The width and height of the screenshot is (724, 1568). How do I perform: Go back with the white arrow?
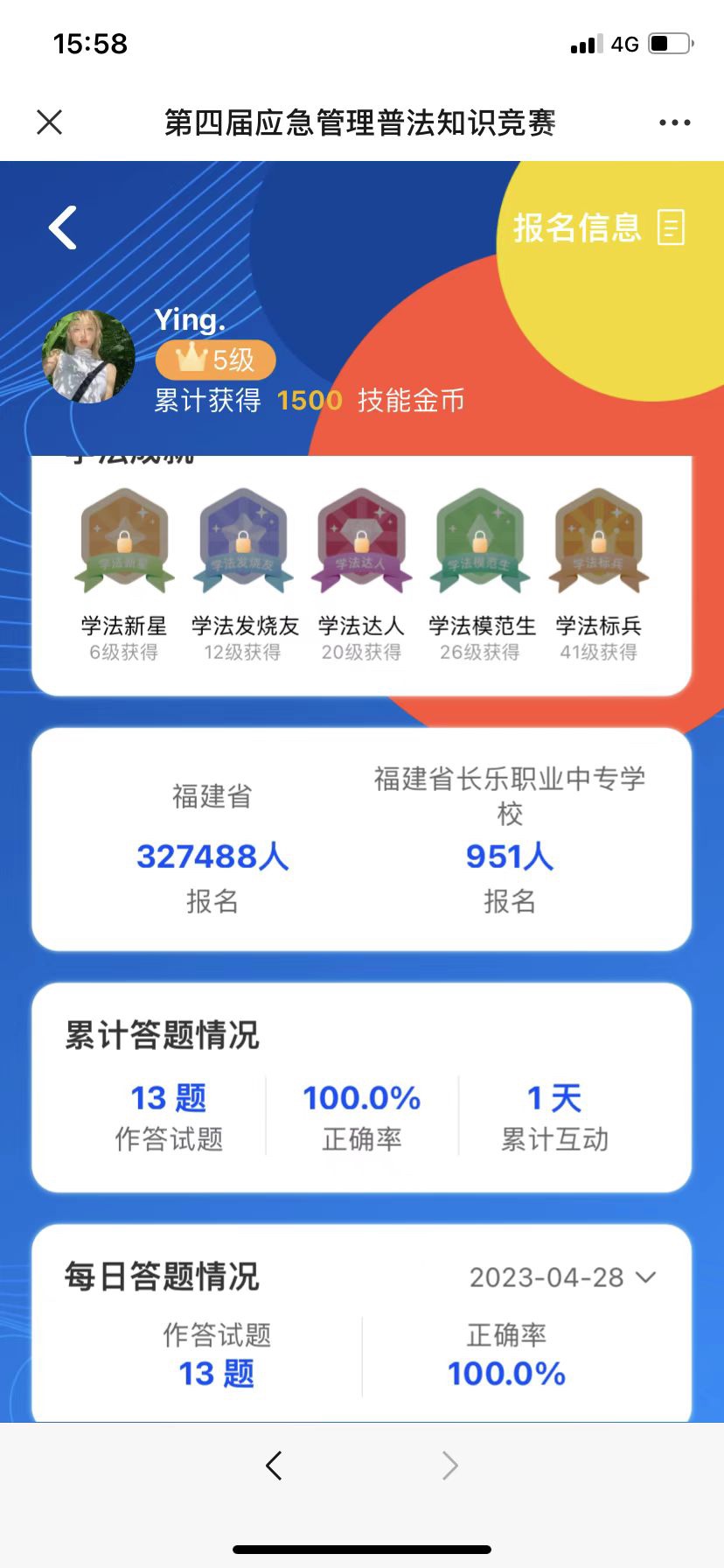click(x=63, y=228)
